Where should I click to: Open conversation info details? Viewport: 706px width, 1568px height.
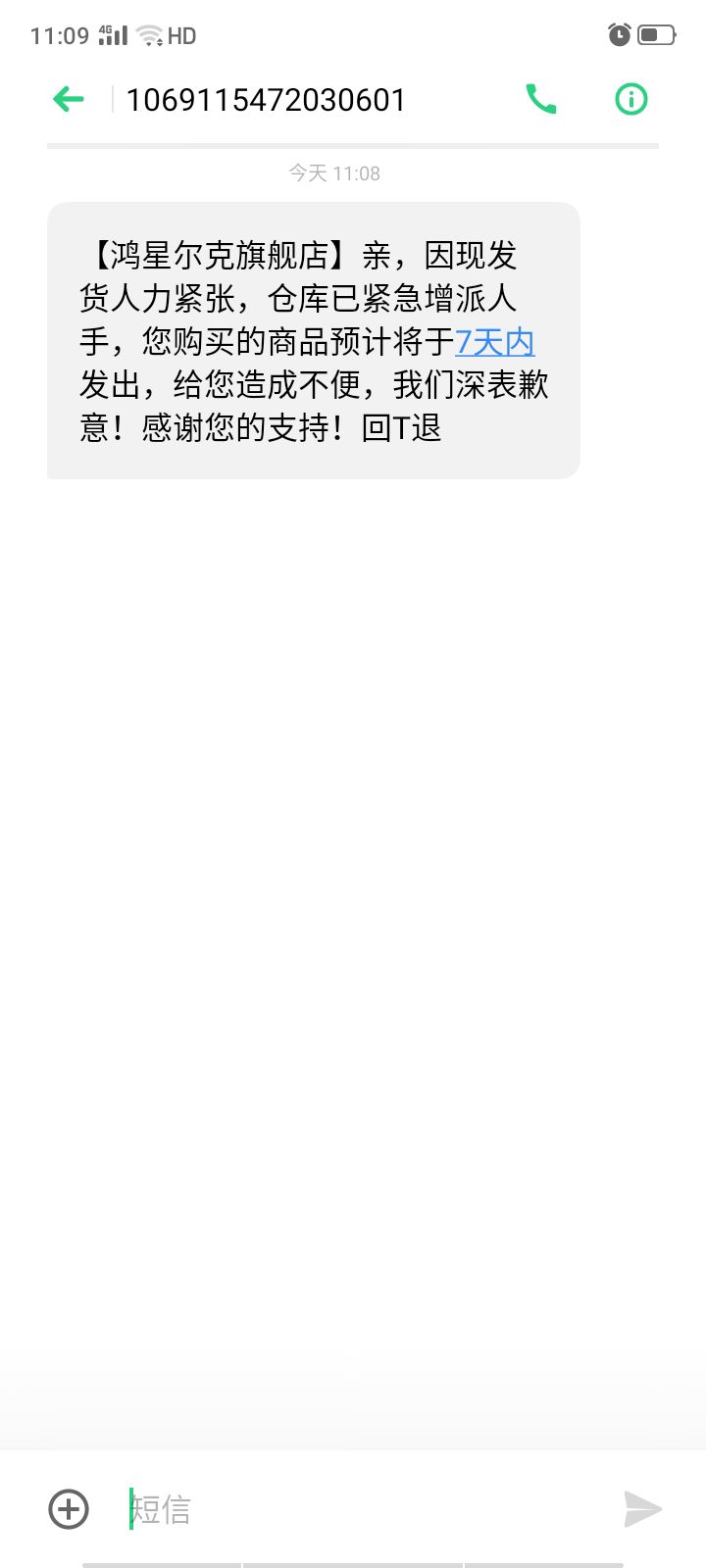tap(630, 99)
